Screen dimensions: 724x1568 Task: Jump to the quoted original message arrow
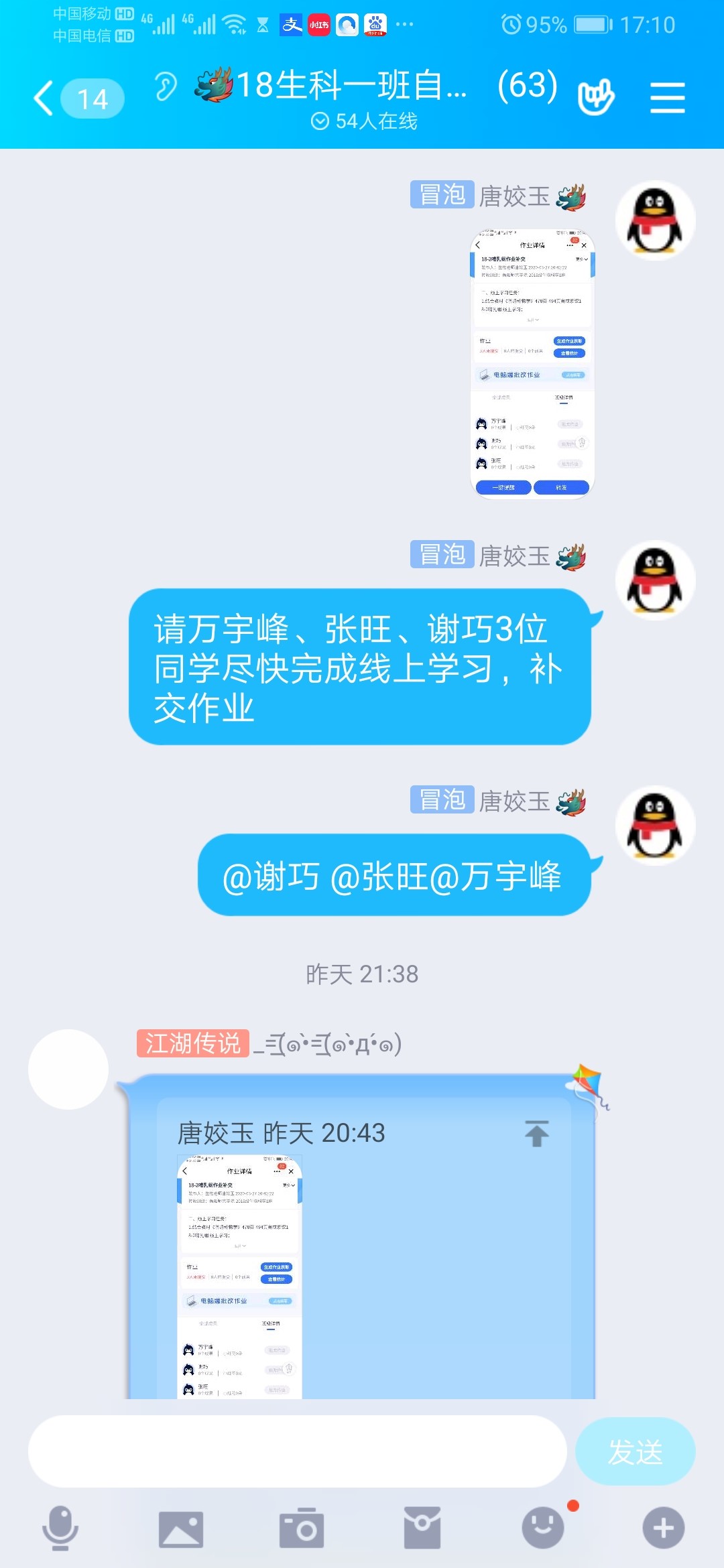pos(536,1134)
